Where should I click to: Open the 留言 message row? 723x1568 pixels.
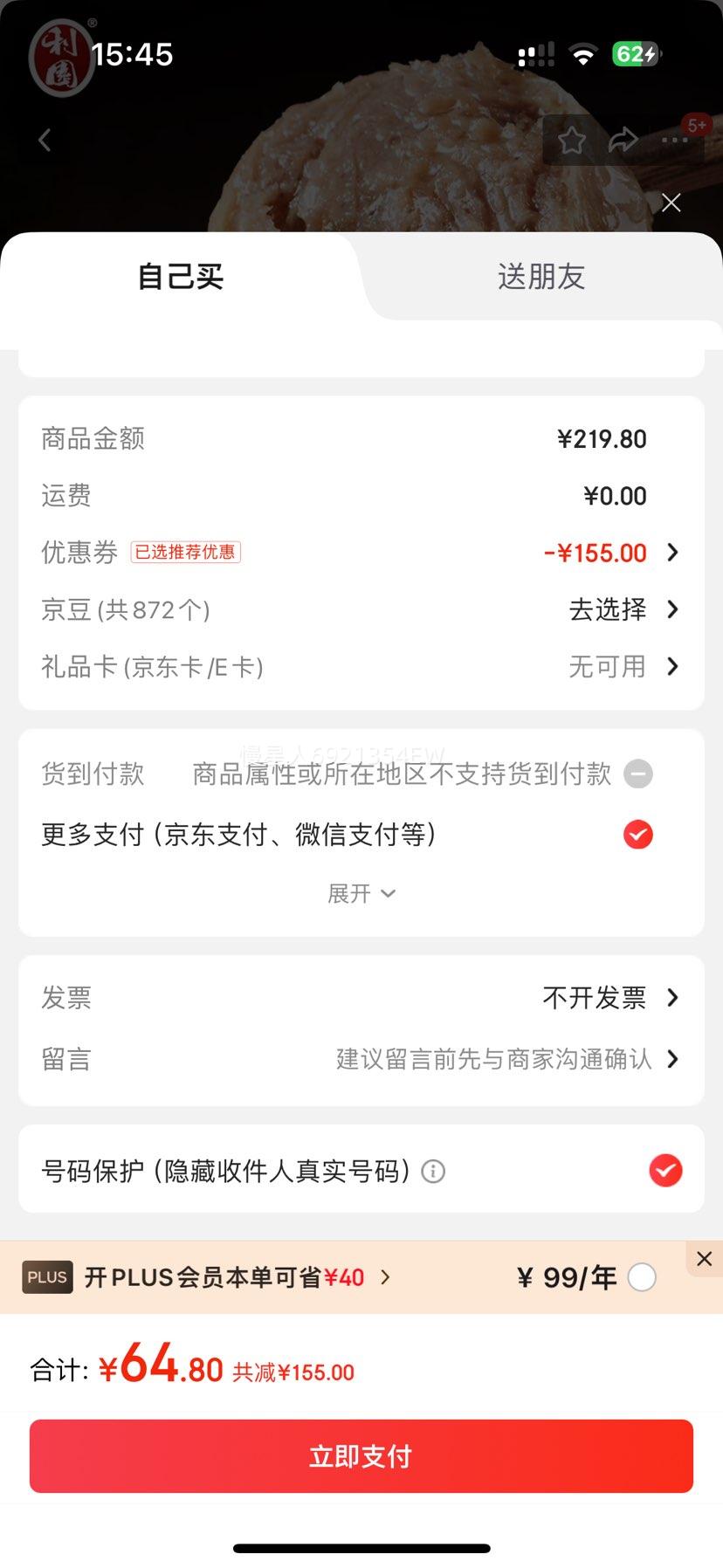click(361, 1059)
